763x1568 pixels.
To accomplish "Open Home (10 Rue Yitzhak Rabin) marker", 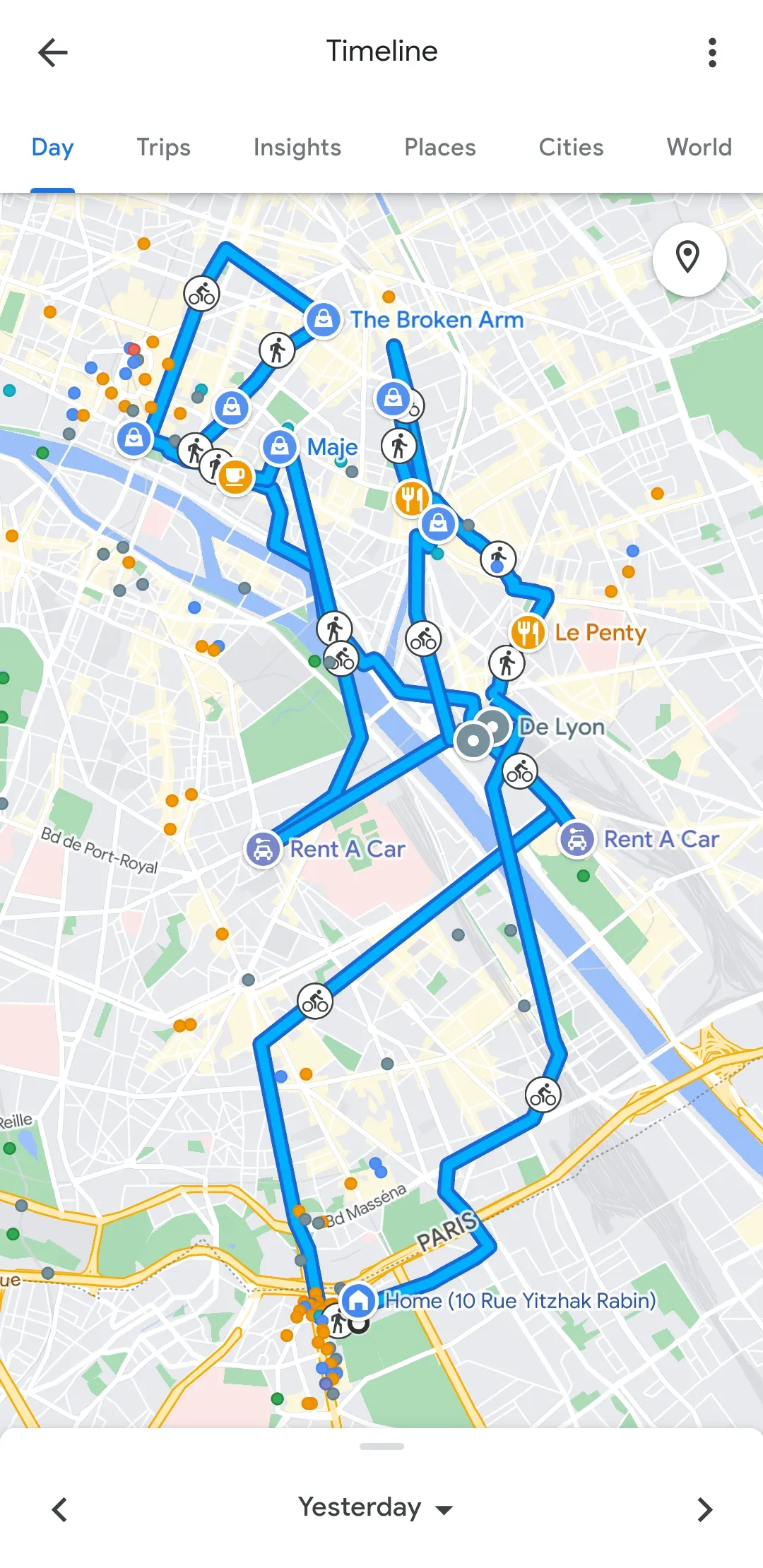I will [x=358, y=1300].
